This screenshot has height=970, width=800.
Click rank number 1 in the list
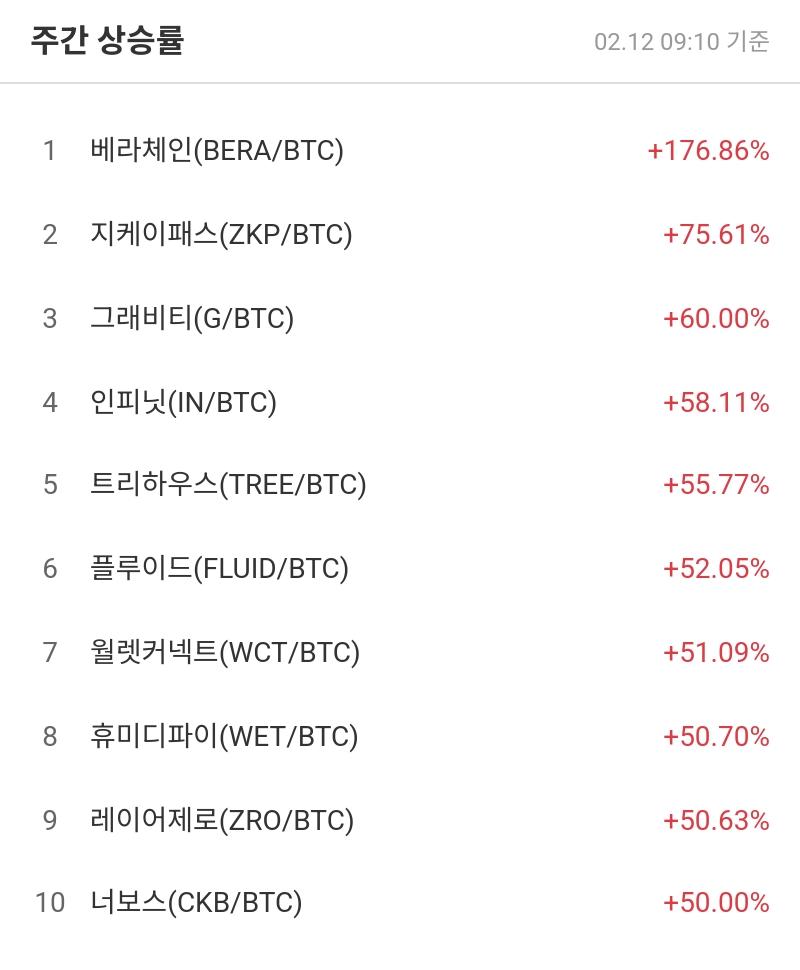(48, 151)
